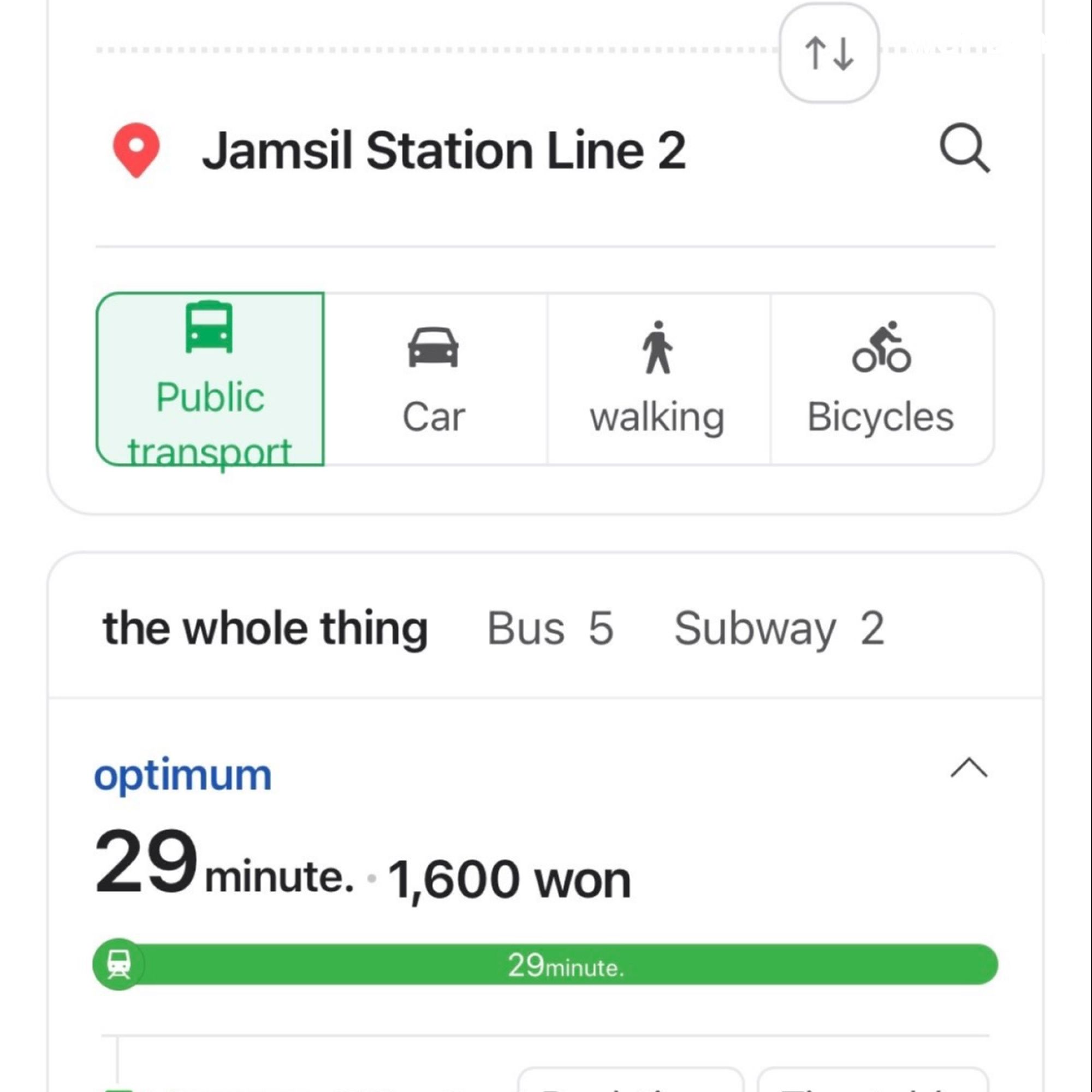Switch to Bicycles directions
The image size is (1092, 1092).
pos(881,379)
